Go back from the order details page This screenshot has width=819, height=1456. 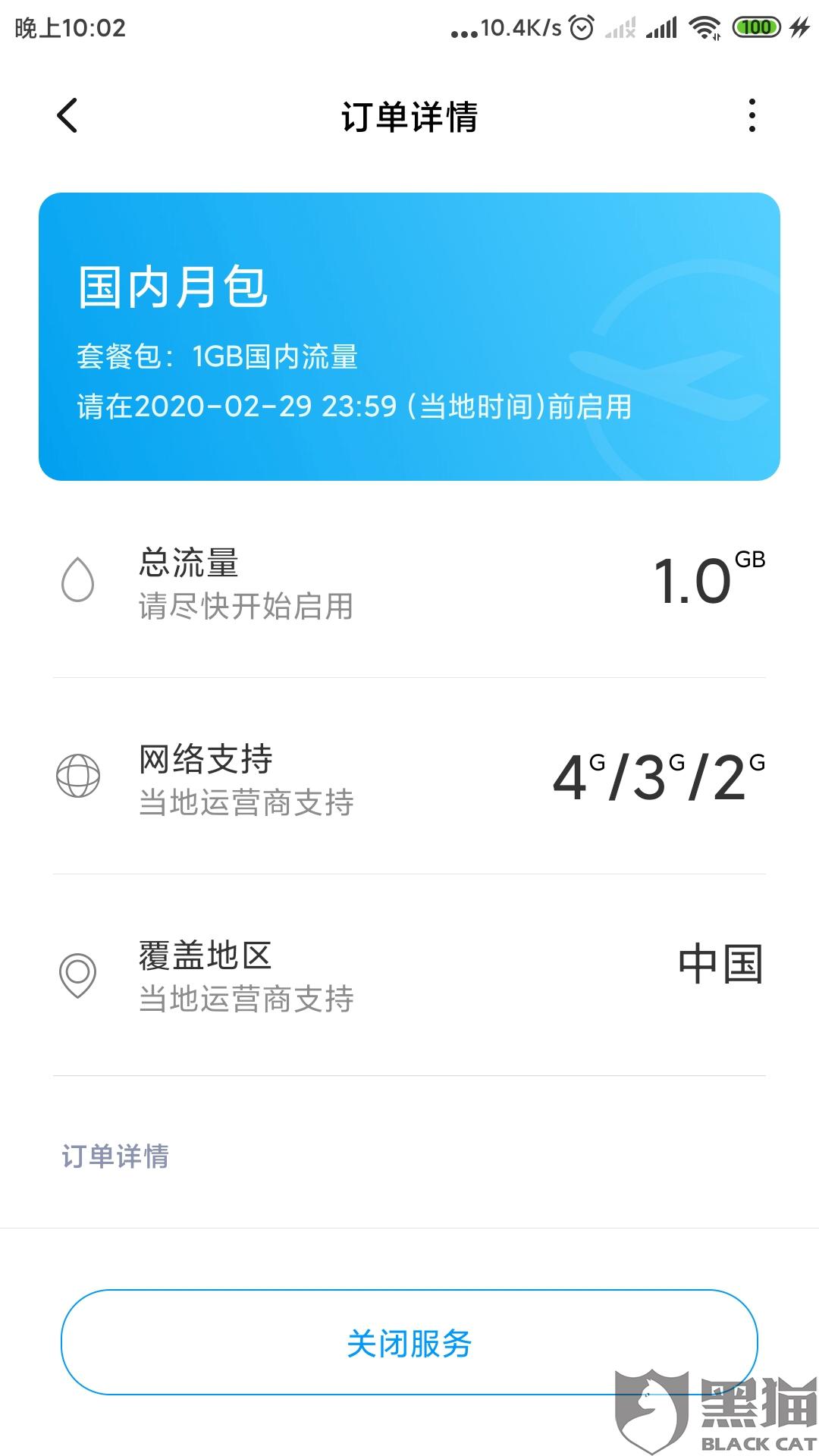[x=67, y=116]
